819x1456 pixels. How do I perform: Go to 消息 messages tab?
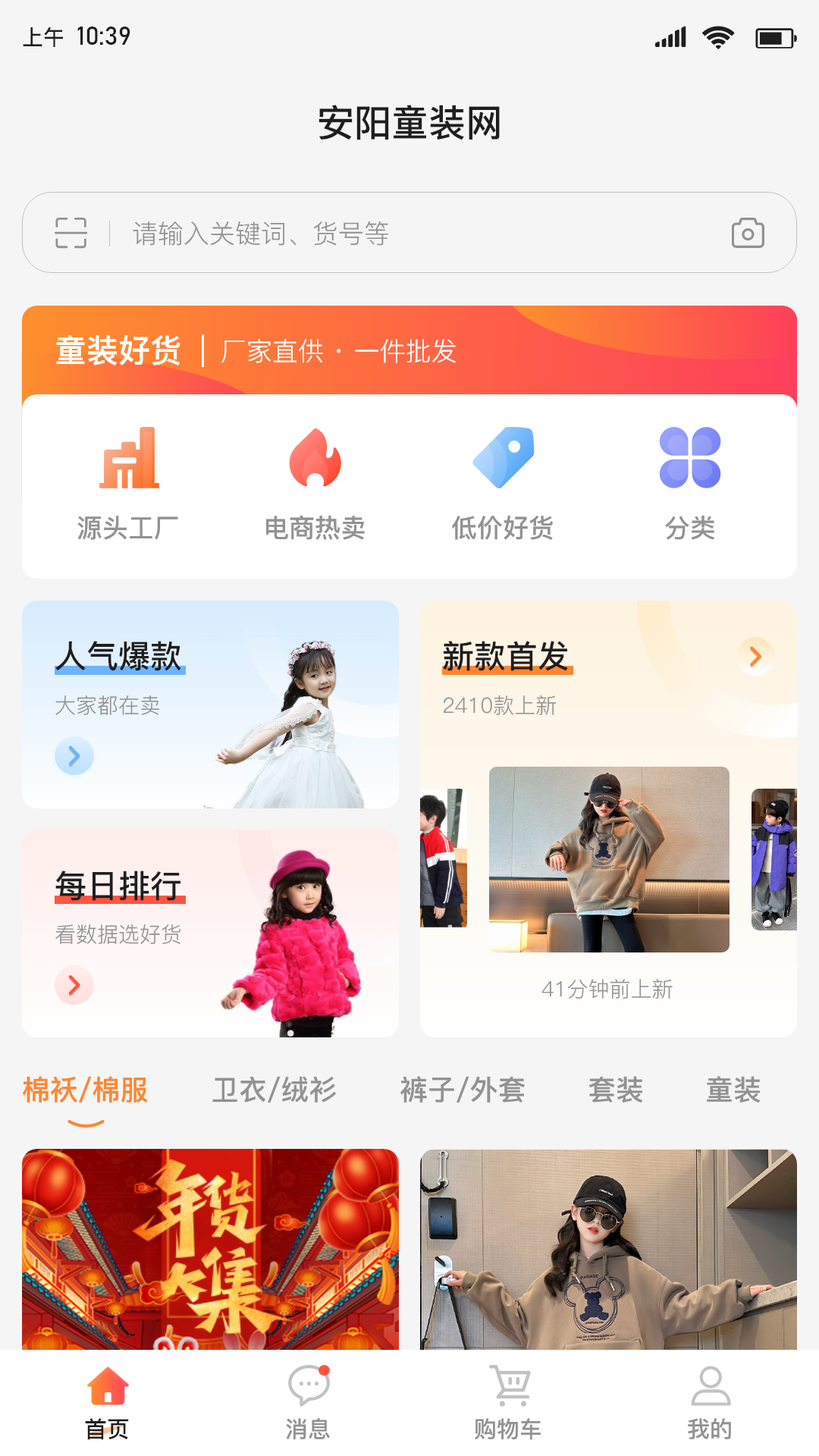[308, 1403]
